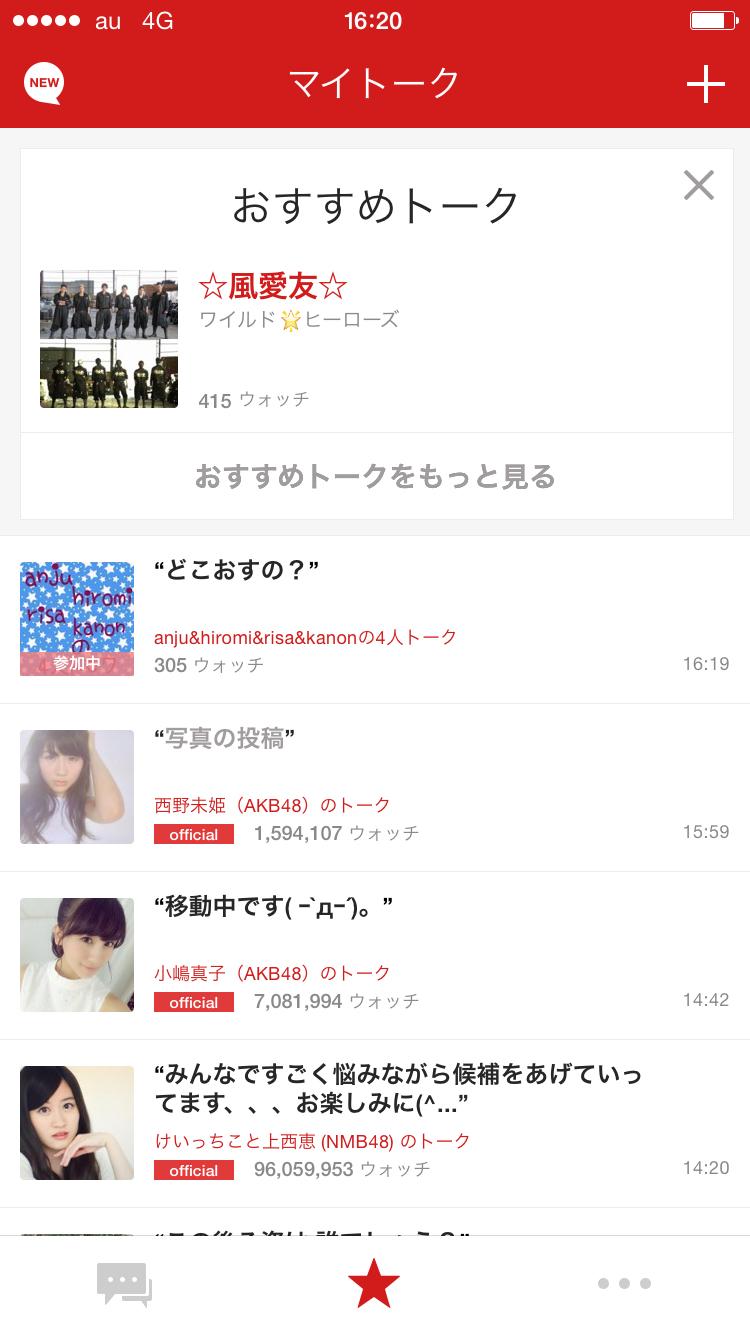Open the more options dots tab
The height and width of the screenshot is (1334, 750).
624,1284
